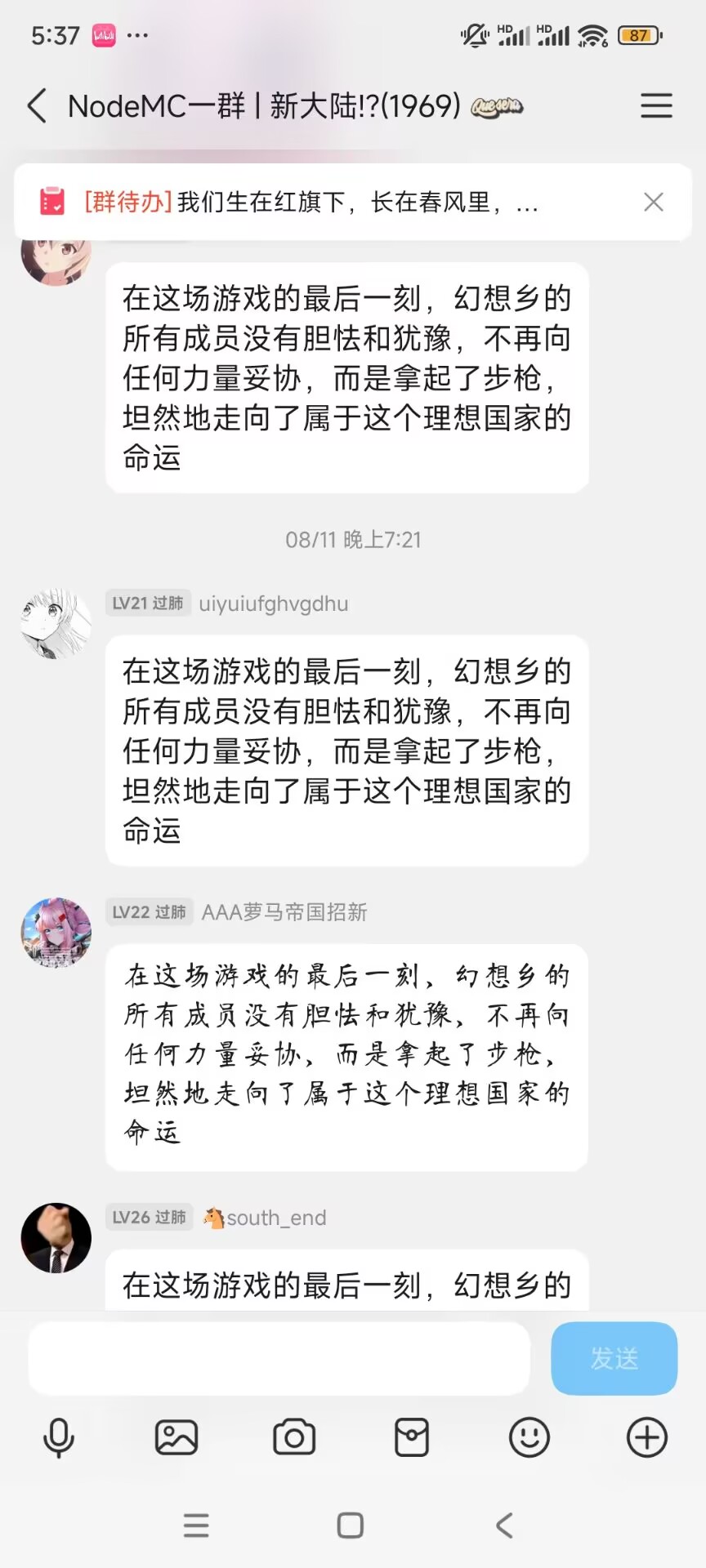This screenshot has height=1568, width=706.
Task: Open more options with the plus icon
Action: (x=647, y=1437)
